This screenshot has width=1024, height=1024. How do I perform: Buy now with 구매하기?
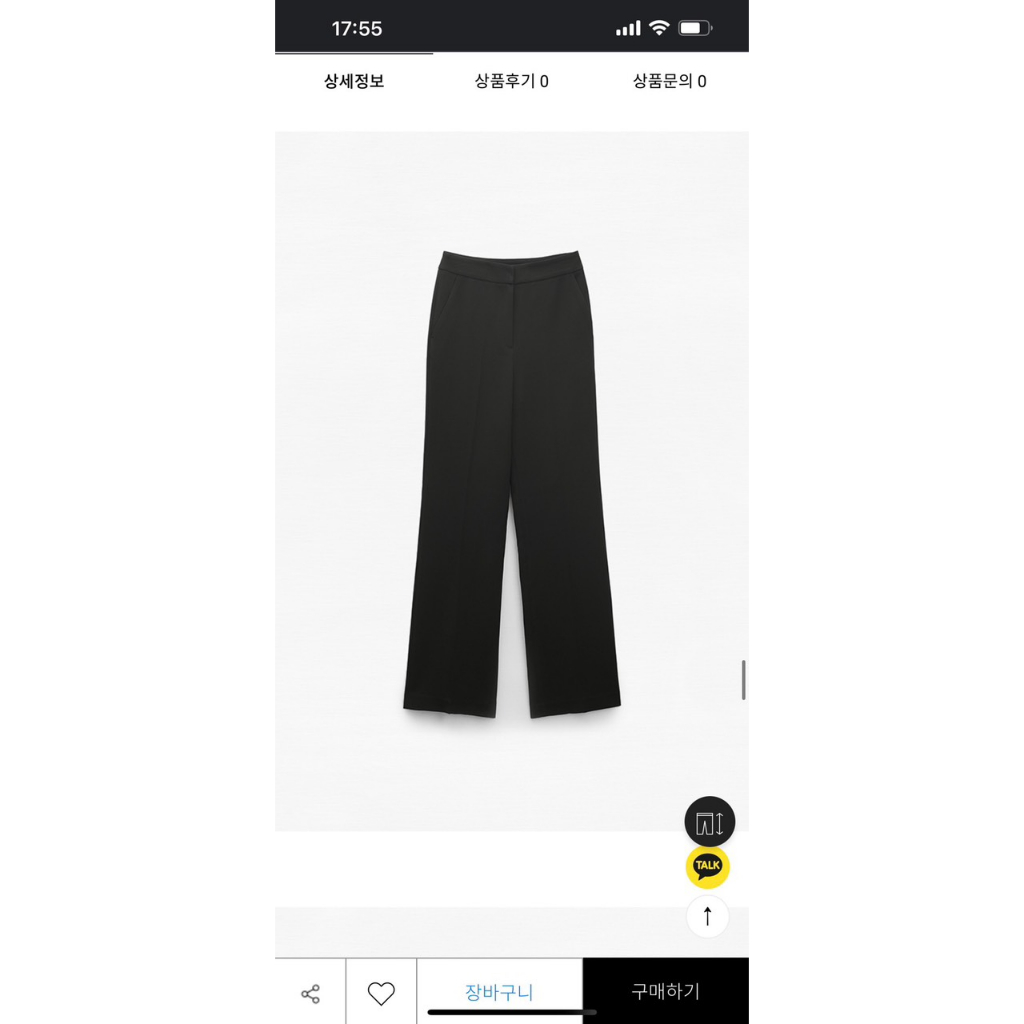665,992
